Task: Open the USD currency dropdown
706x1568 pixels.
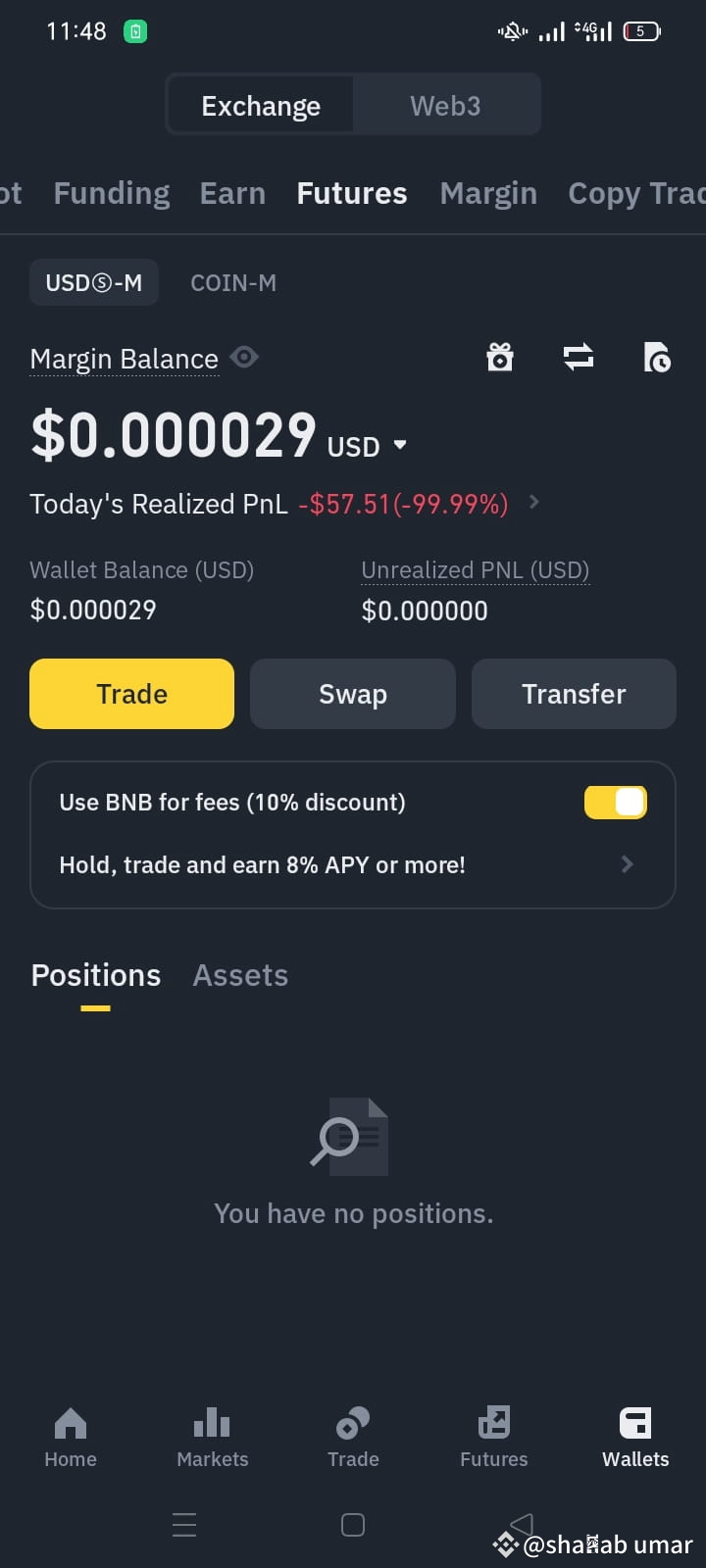Action: [400, 444]
